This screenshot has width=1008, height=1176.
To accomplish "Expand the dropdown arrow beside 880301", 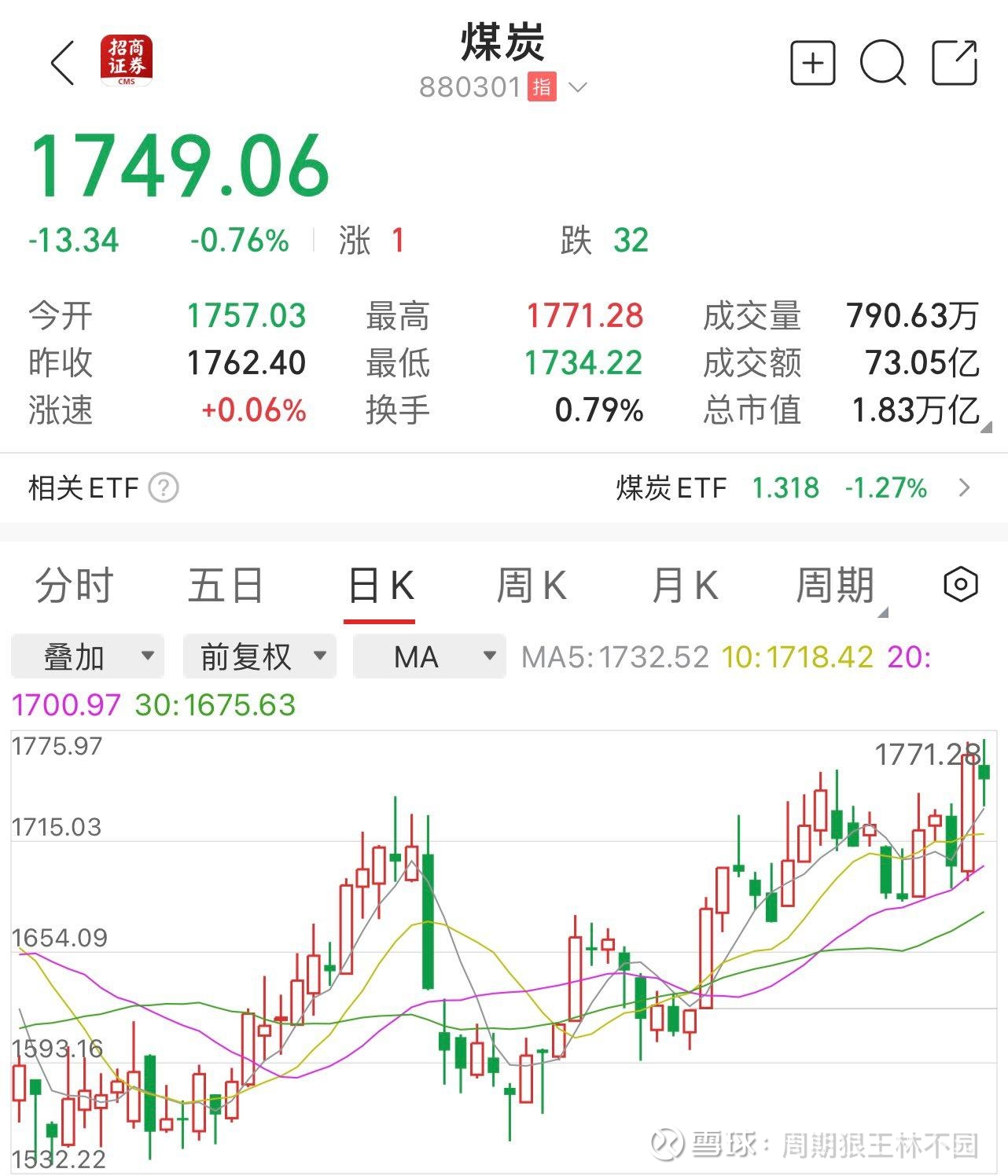I will coord(579,86).
